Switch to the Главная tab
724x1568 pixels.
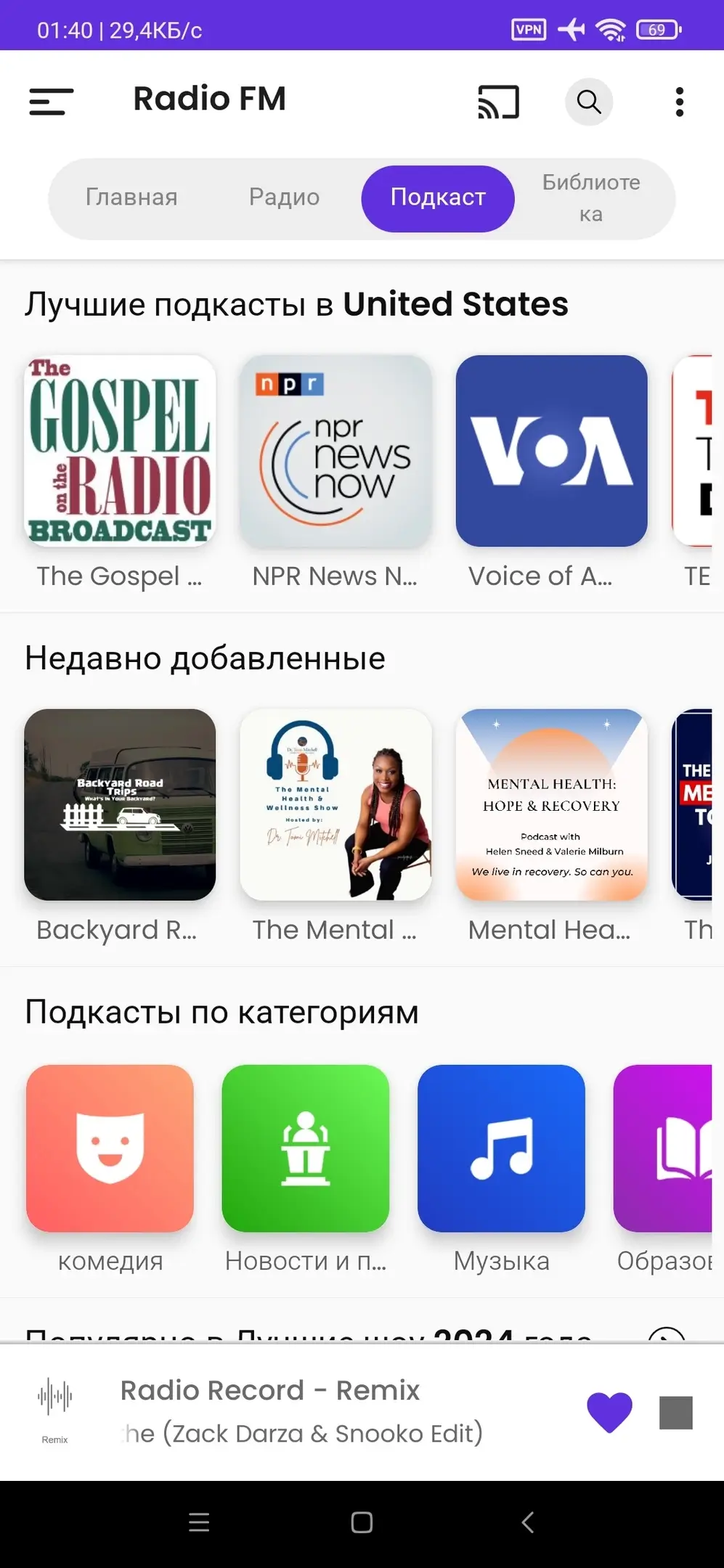(x=131, y=197)
